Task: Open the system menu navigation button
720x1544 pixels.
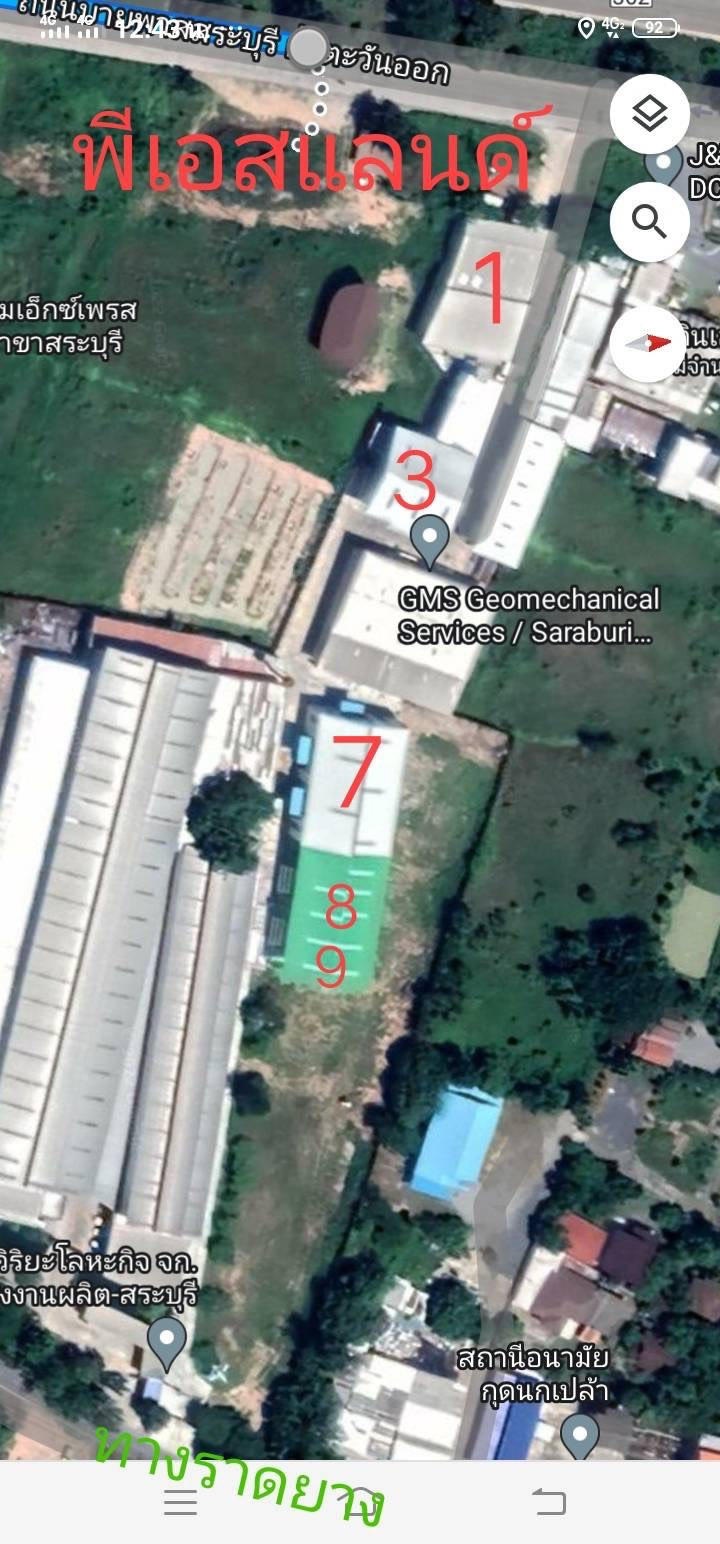Action: coord(180,1501)
